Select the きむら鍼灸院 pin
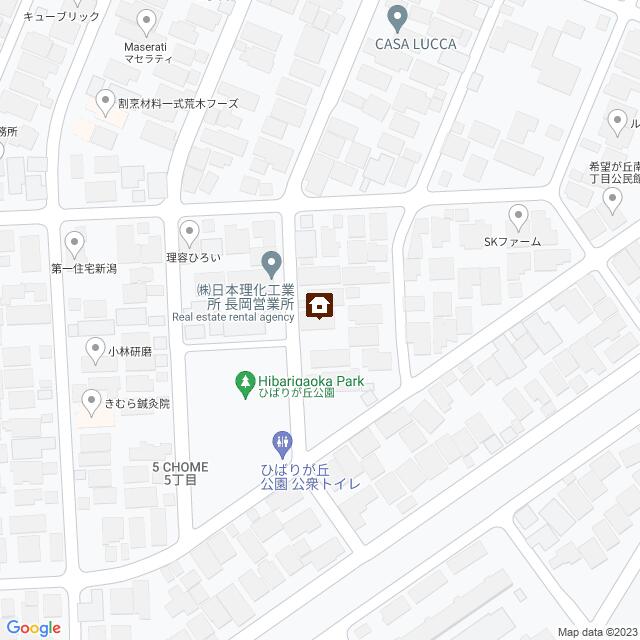The image size is (640, 640). click(x=92, y=398)
